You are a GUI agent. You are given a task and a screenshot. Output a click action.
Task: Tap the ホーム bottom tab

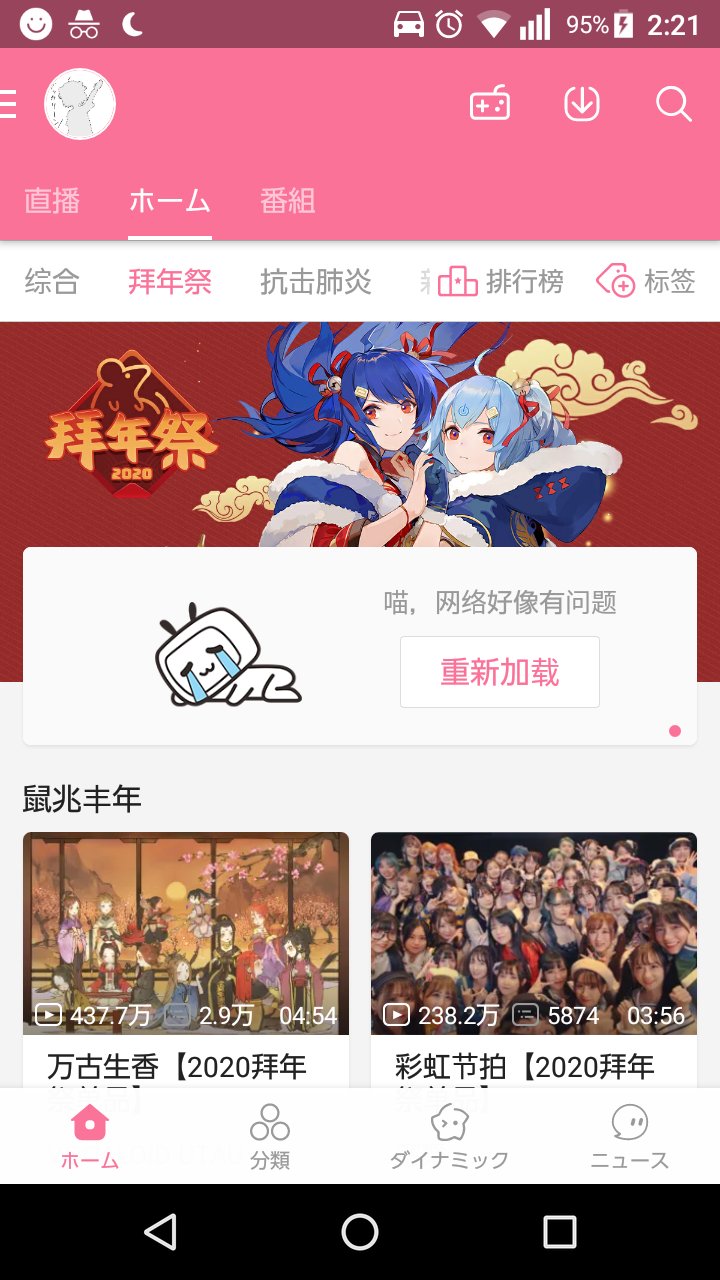pyautogui.click(x=90, y=1136)
